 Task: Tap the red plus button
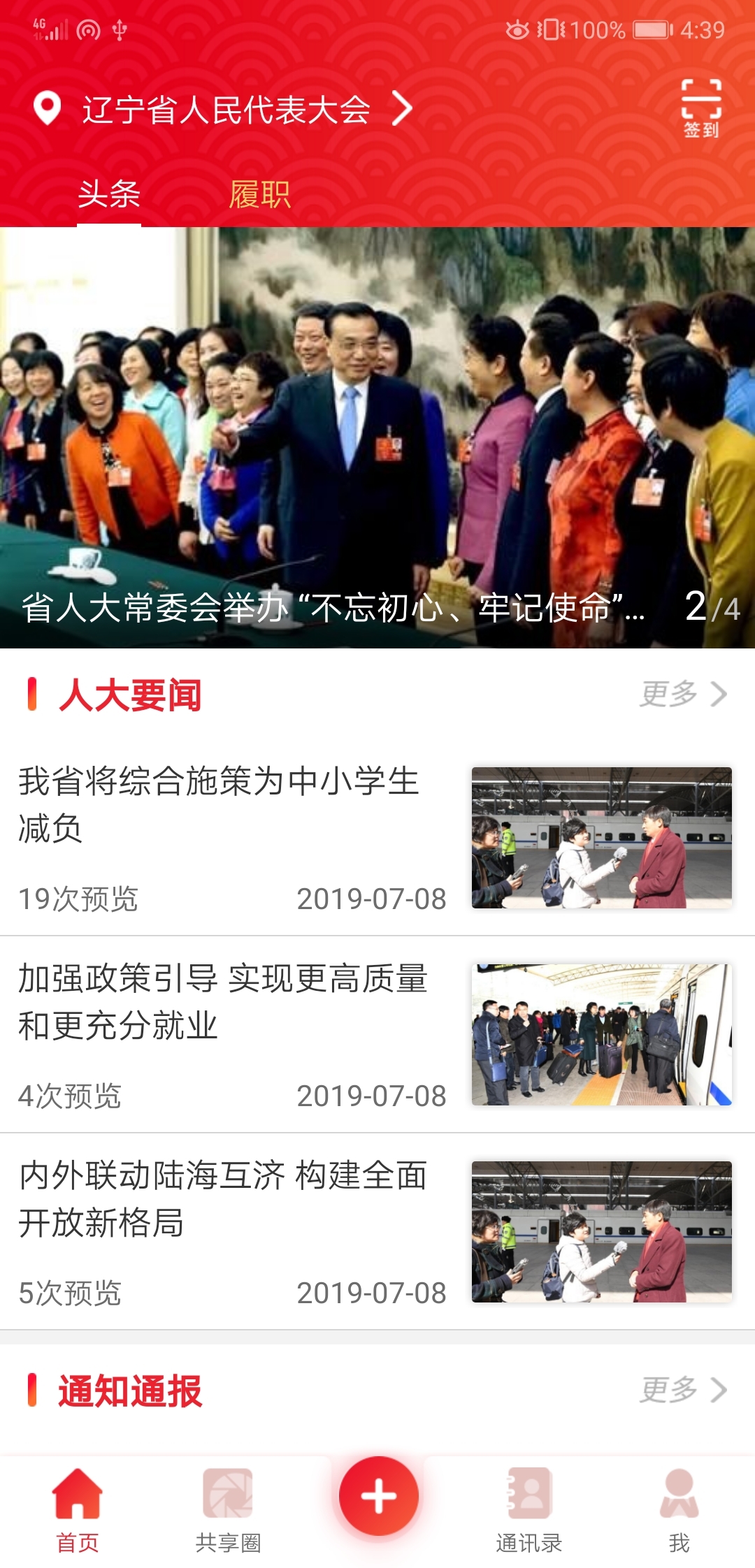point(378,1495)
